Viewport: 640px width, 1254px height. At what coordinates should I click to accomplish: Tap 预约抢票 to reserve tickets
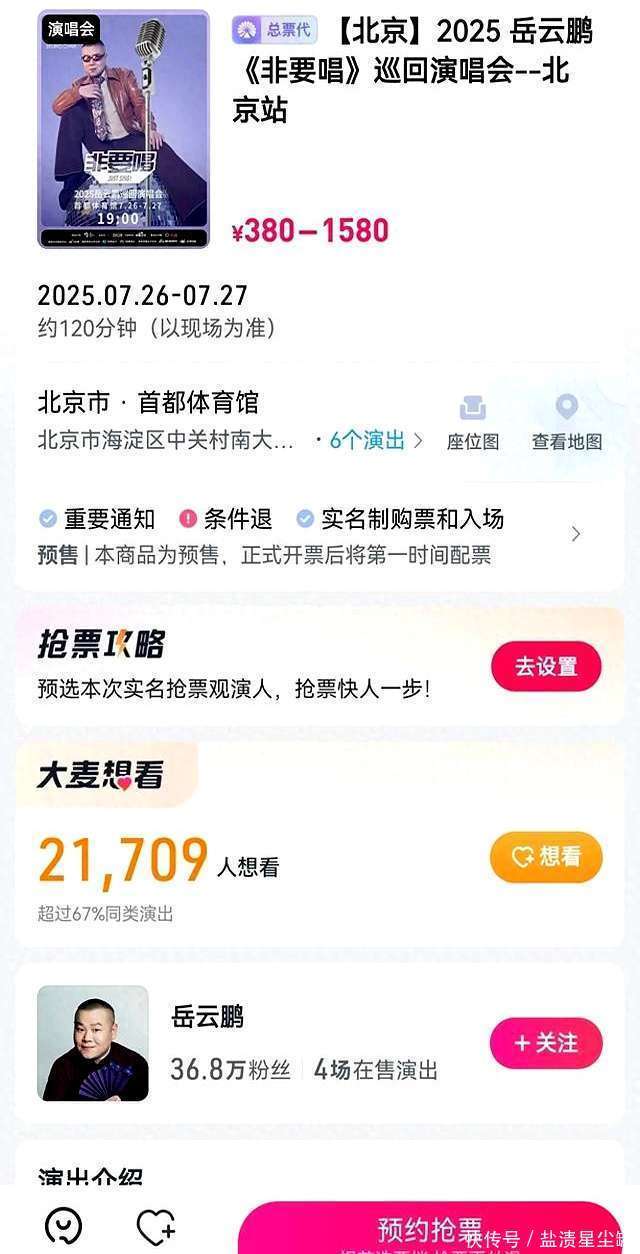(430, 1229)
